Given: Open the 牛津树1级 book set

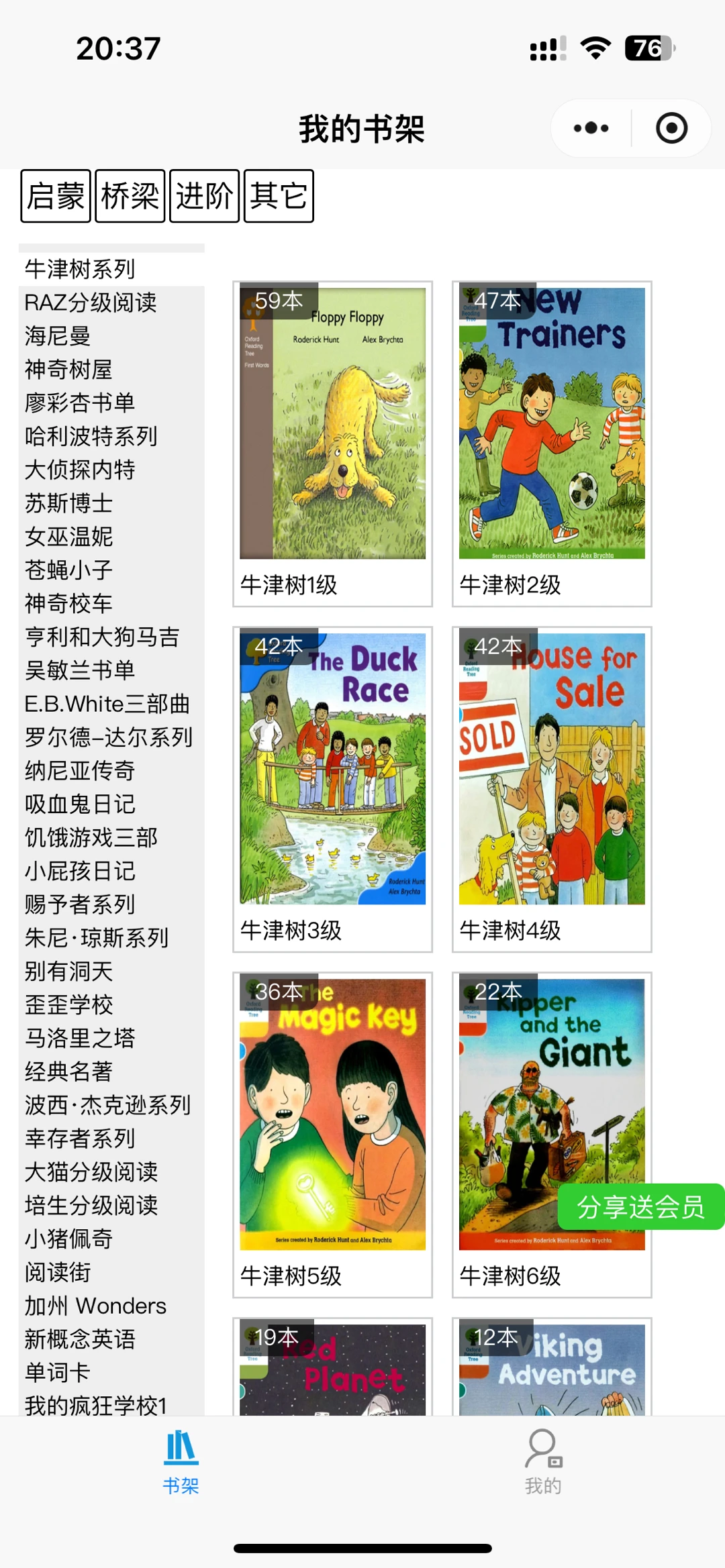Looking at the screenshot, I should pos(333,444).
